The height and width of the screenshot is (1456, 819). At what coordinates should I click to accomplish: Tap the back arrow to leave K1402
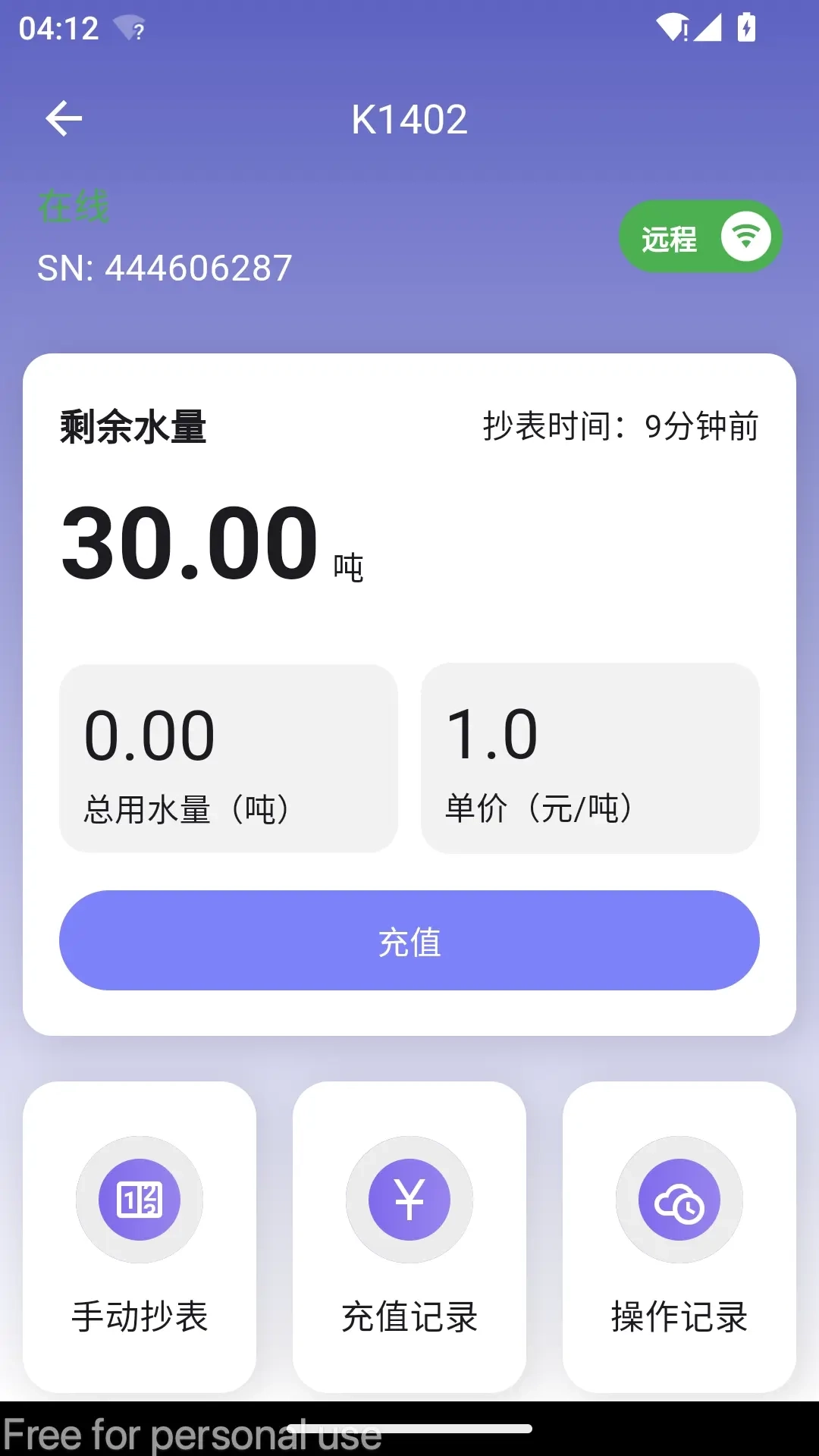pos(64,118)
